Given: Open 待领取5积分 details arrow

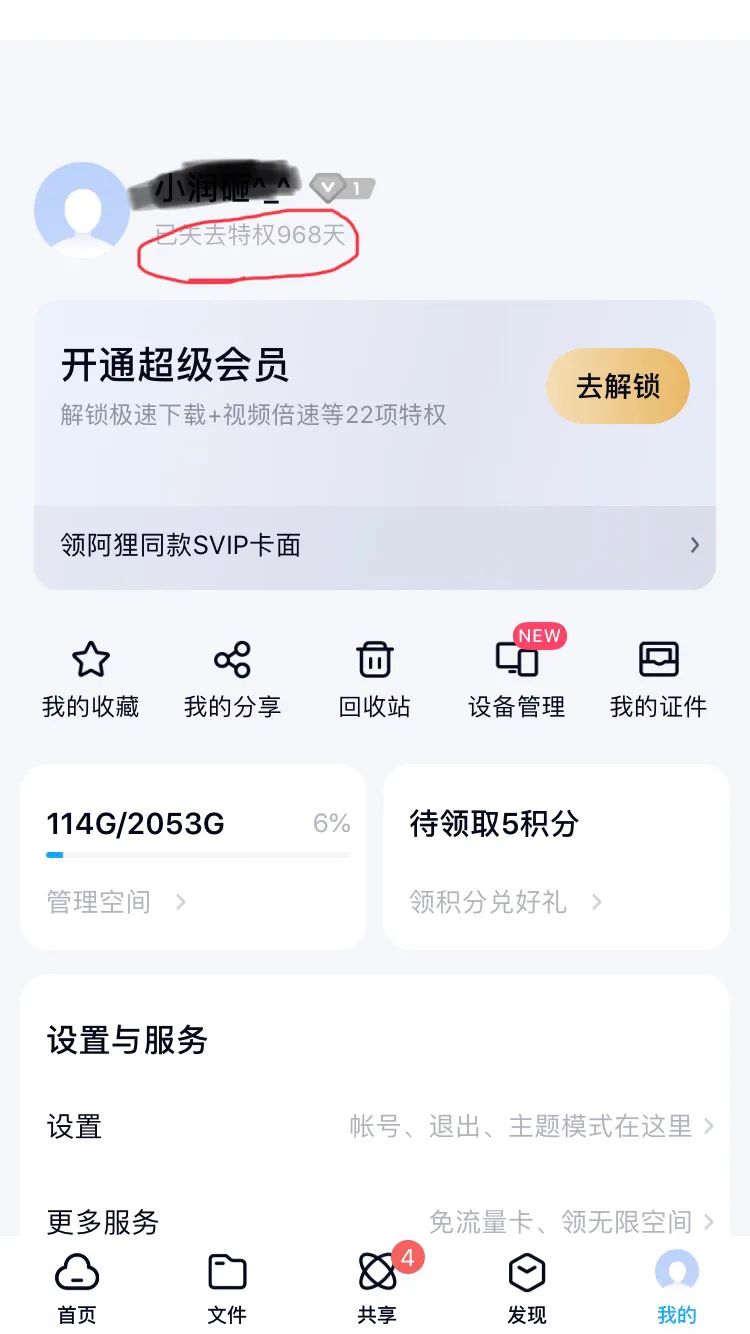Looking at the screenshot, I should click(597, 901).
